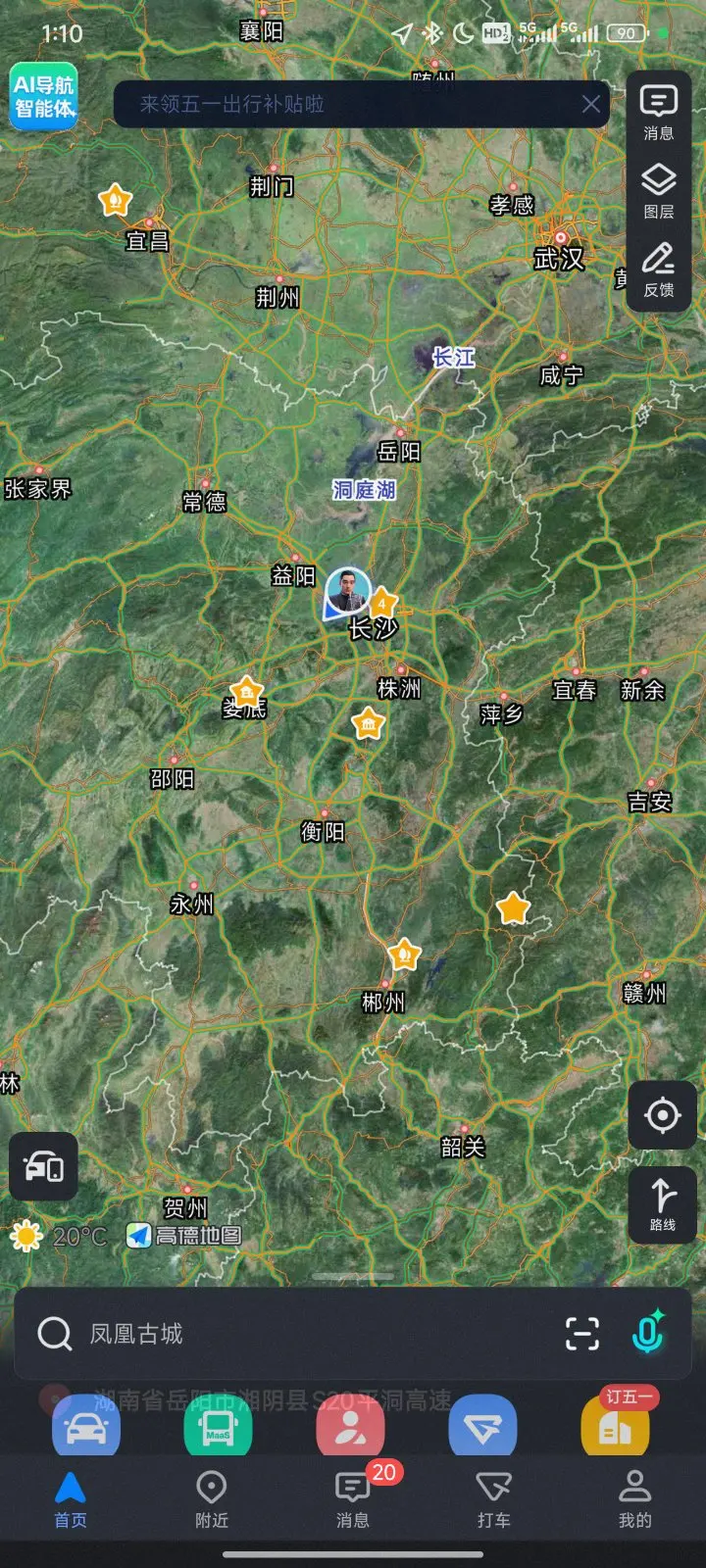Go to the 我的 profile tab
706x1568 pixels.
pyautogui.click(x=635, y=1499)
